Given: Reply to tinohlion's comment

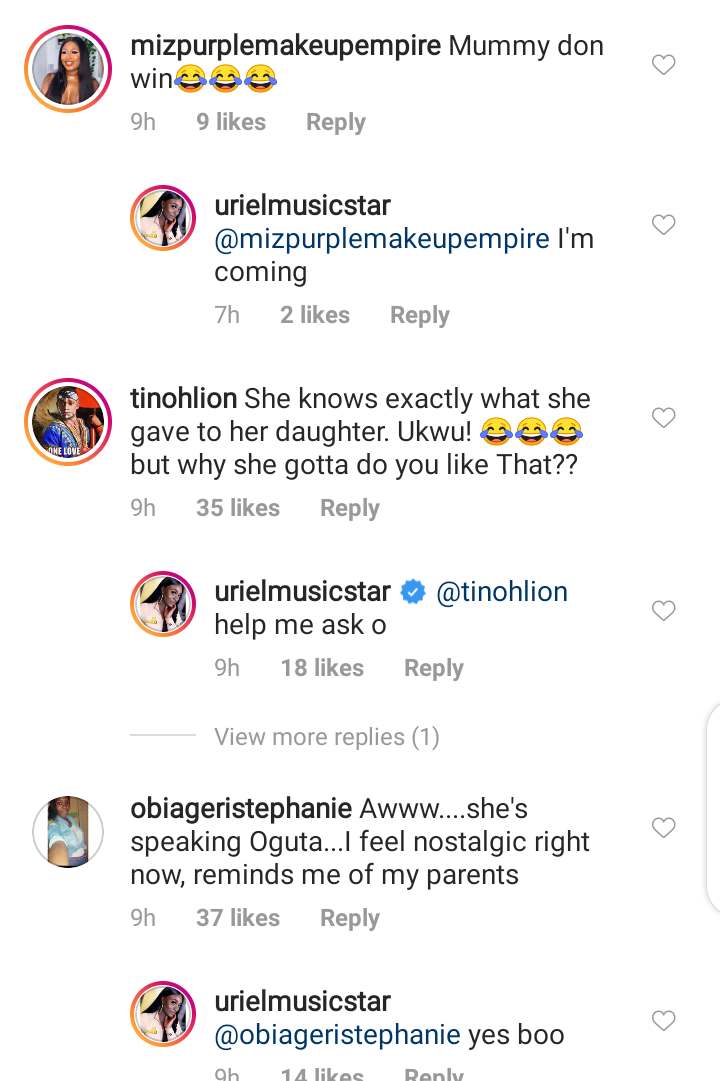Looking at the screenshot, I should click(349, 508).
